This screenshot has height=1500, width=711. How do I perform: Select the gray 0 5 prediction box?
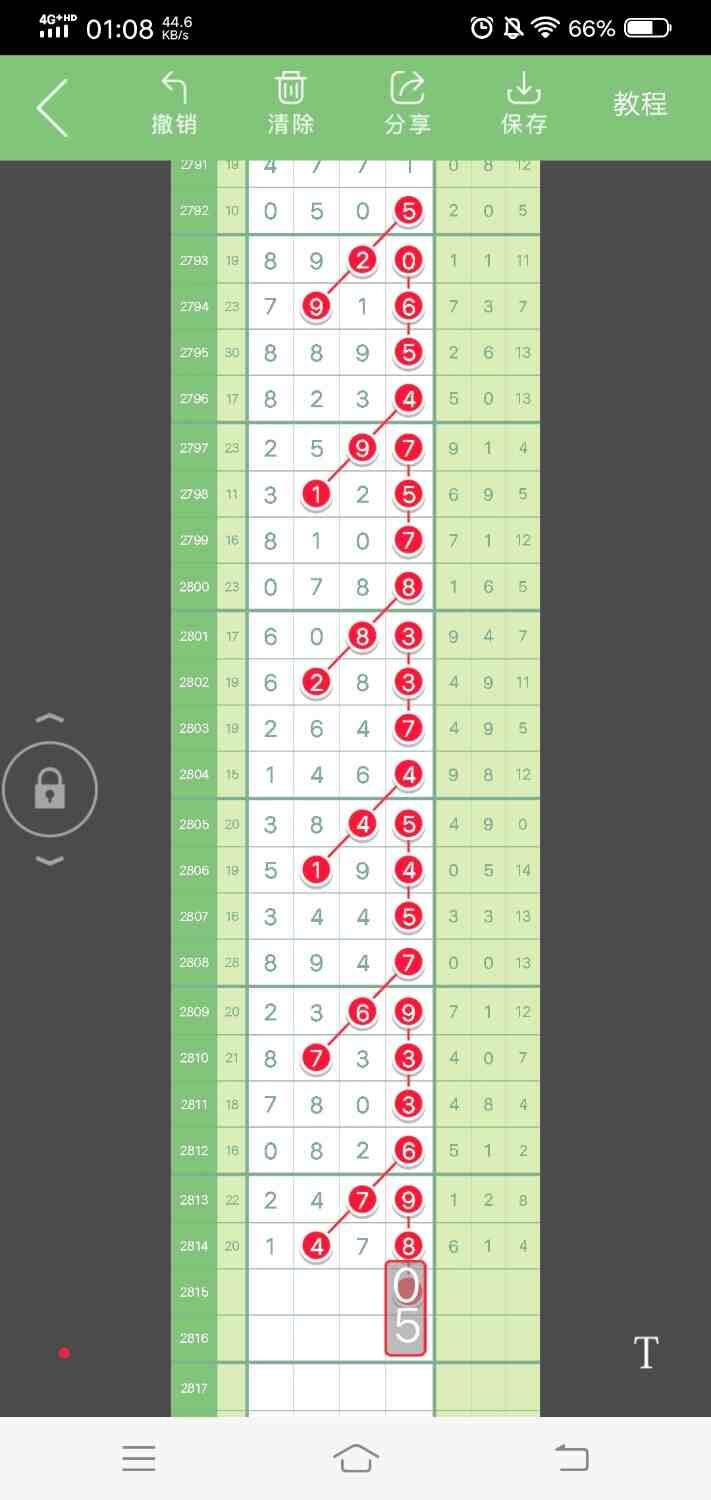[406, 1308]
